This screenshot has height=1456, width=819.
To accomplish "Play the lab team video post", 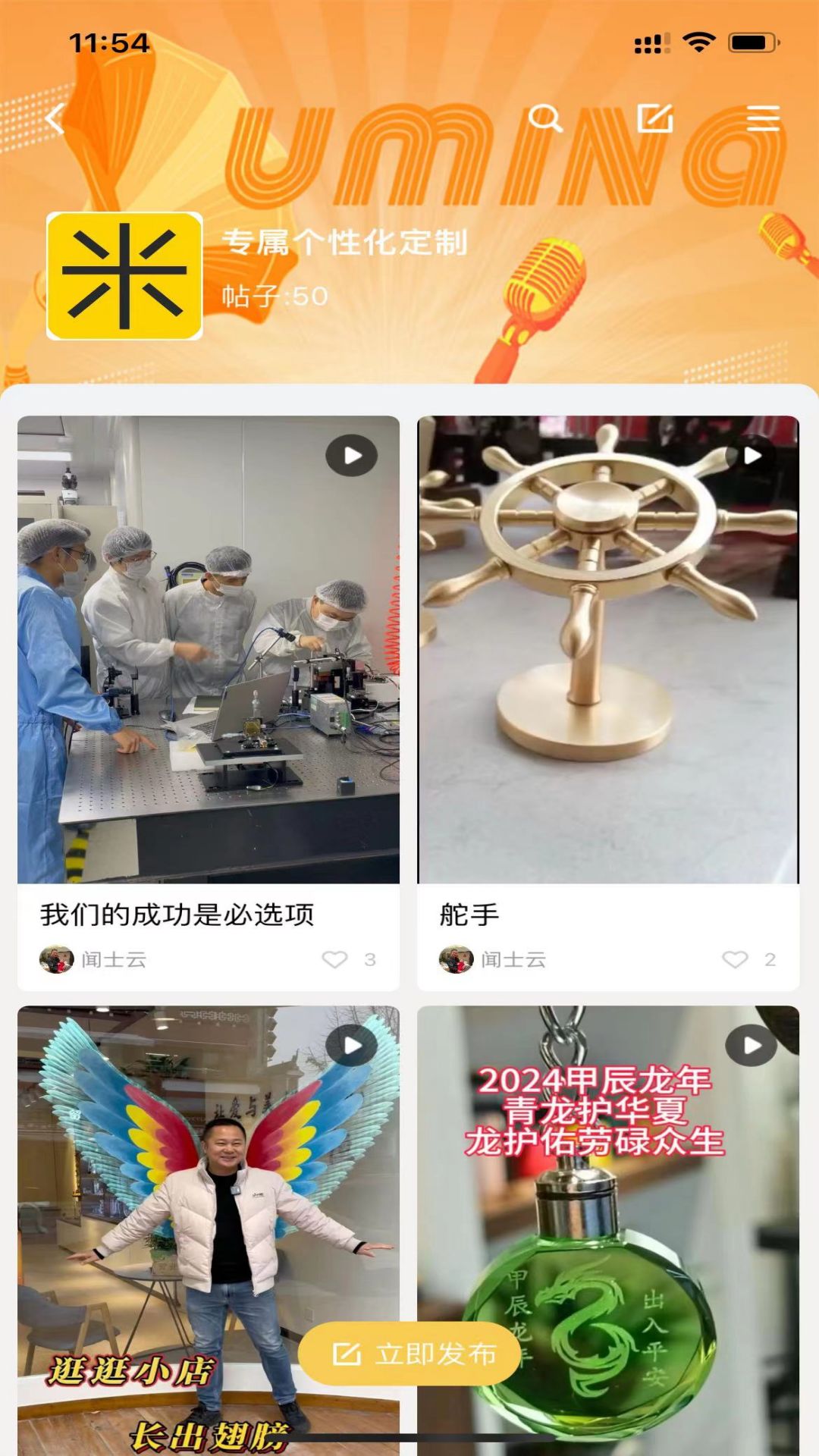I will click(351, 454).
